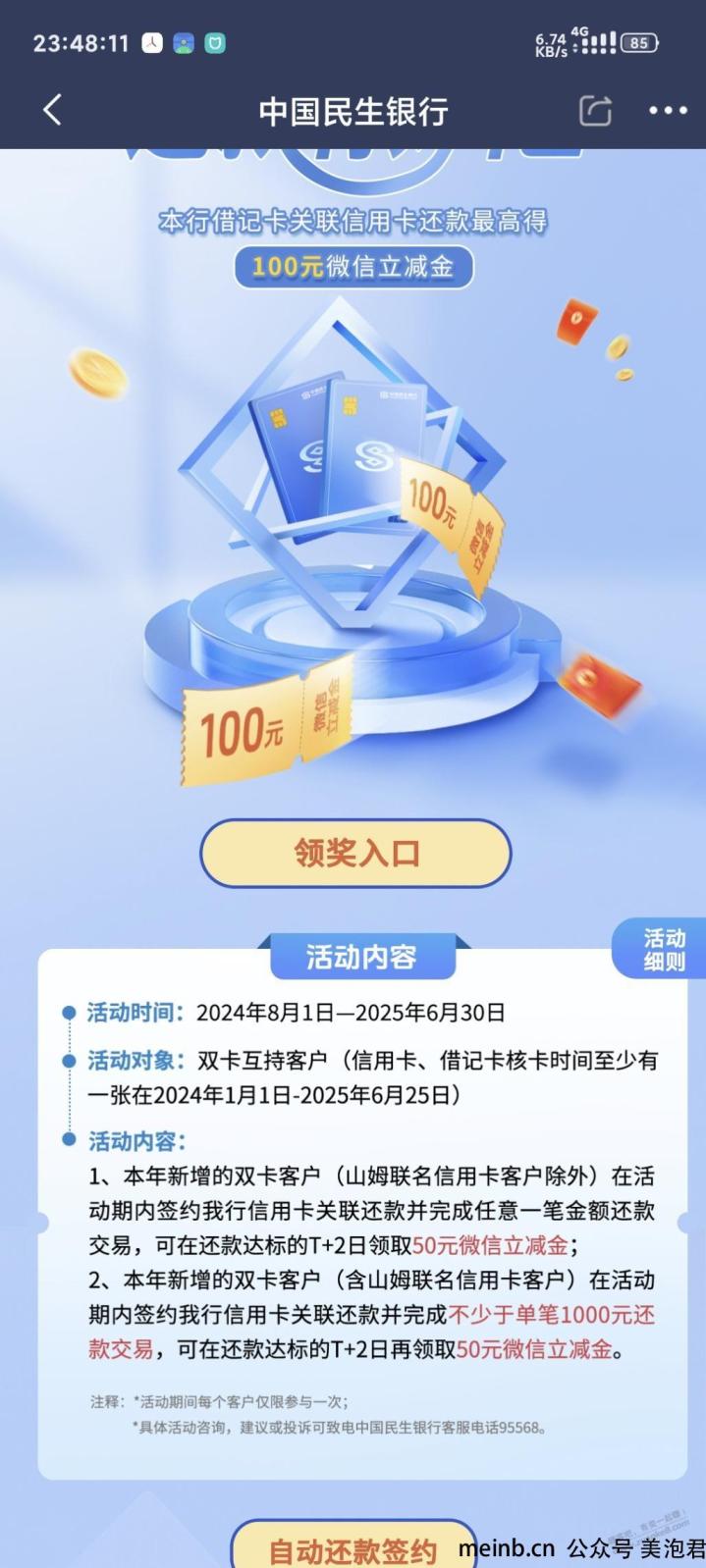Open the three-dot overflow menu
This screenshot has height=1568, width=706.
(668, 111)
